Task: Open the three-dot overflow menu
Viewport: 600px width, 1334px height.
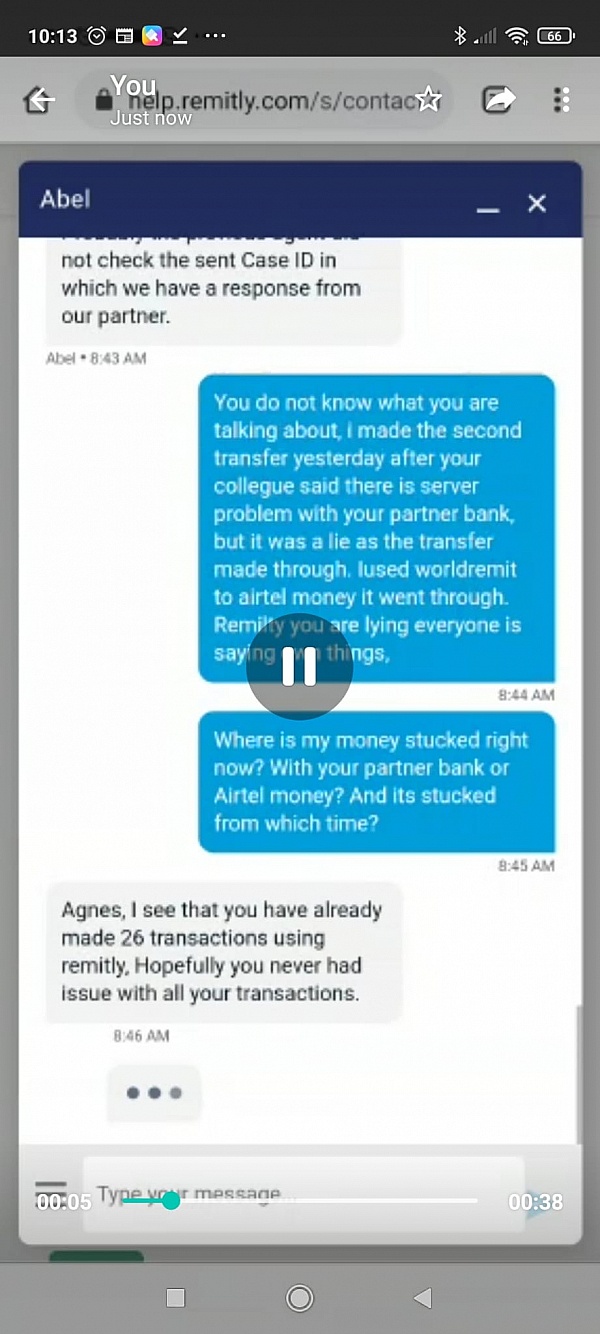Action: point(561,99)
